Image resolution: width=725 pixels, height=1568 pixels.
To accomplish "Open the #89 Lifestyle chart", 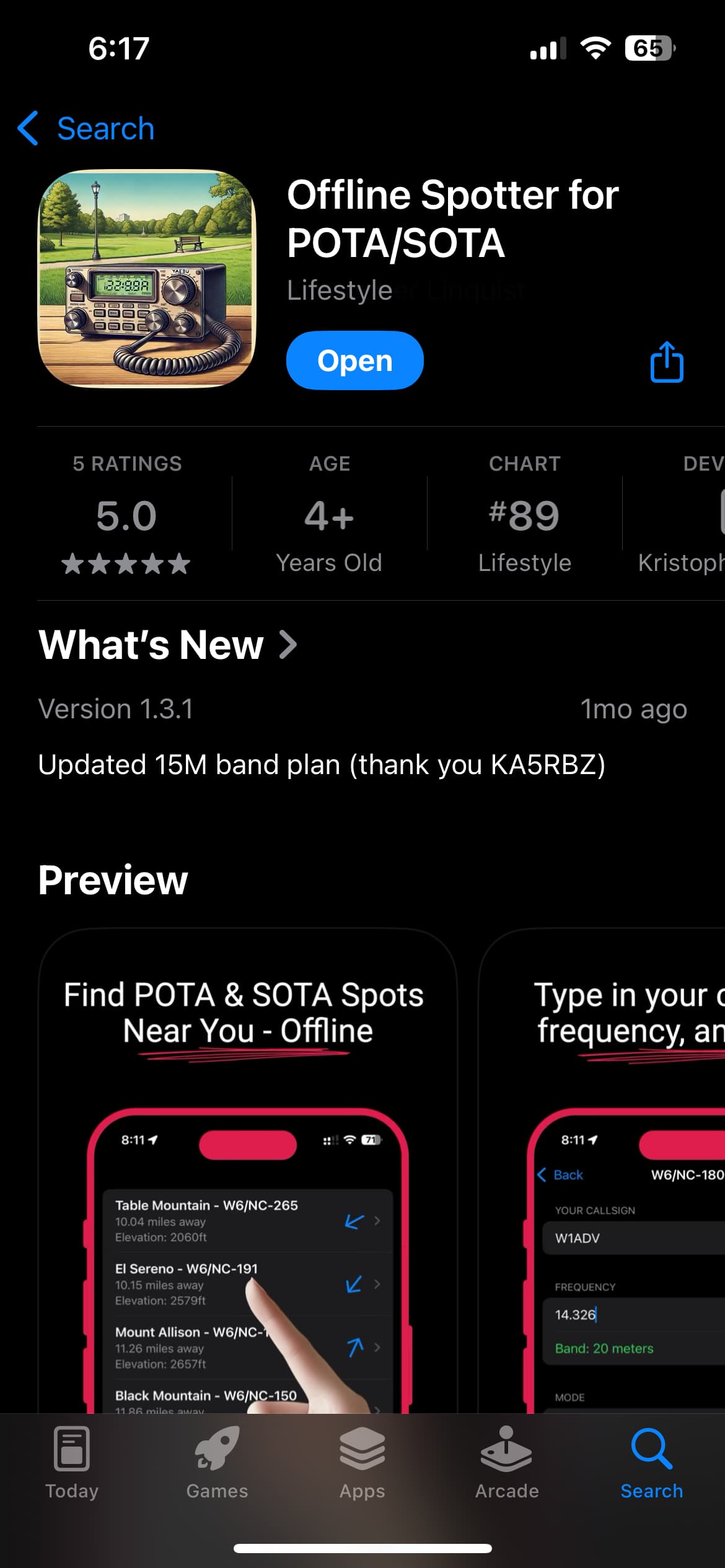I will pyautogui.click(x=524, y=516).
